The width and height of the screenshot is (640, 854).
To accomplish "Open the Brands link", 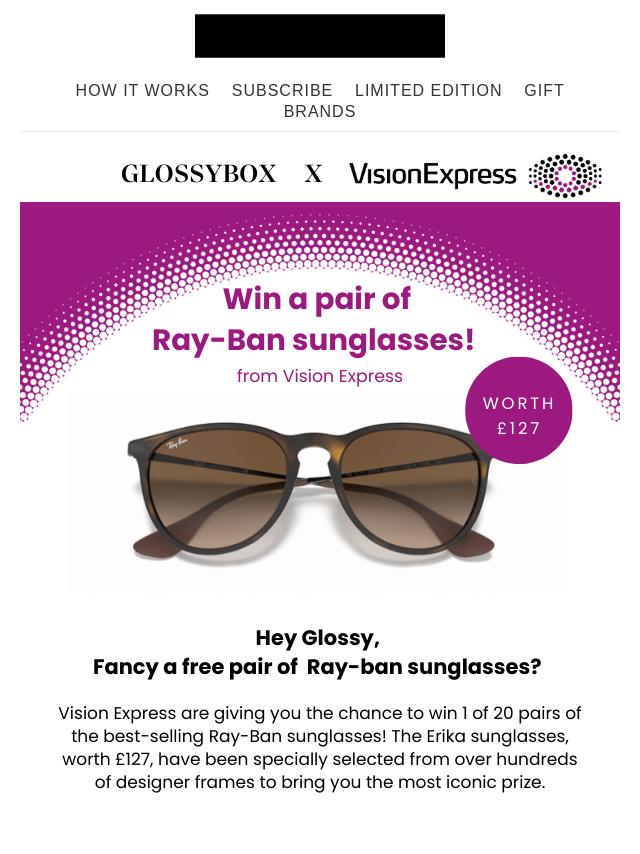I will tap(319, 111).
